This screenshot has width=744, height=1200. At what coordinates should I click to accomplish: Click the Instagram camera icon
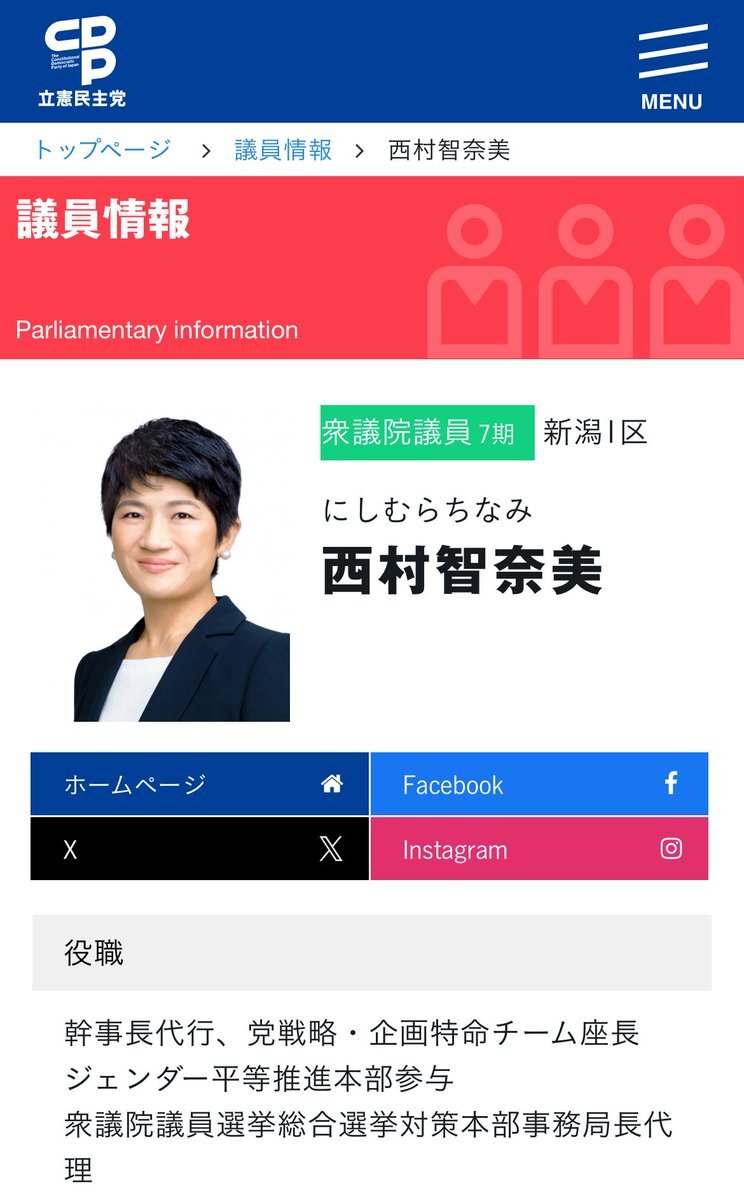click(x=672, y=849)
